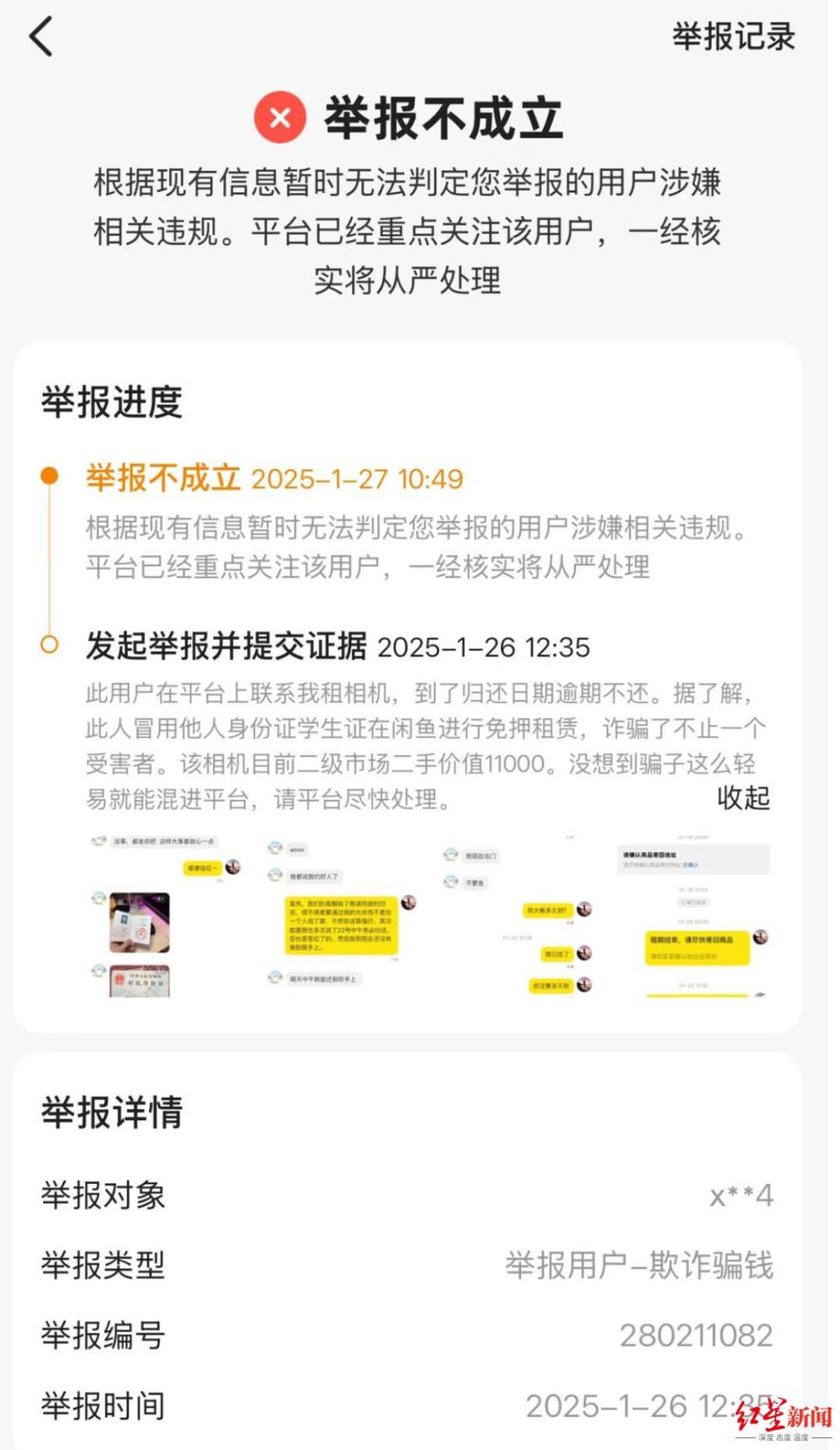
Task: Collapse the report description with 收起
Action: (x=742, y=797)
